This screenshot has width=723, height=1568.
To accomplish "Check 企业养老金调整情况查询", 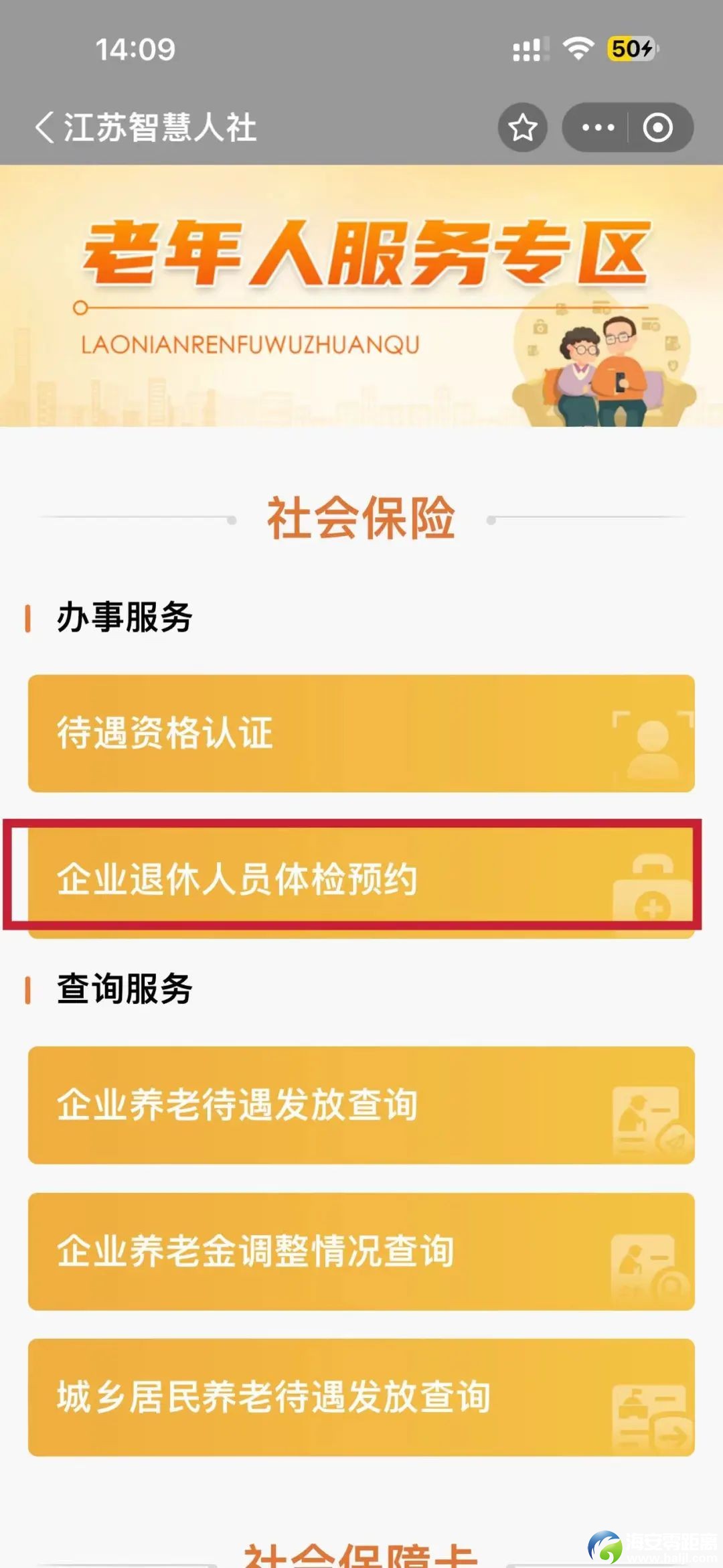I will (361, 1251).
